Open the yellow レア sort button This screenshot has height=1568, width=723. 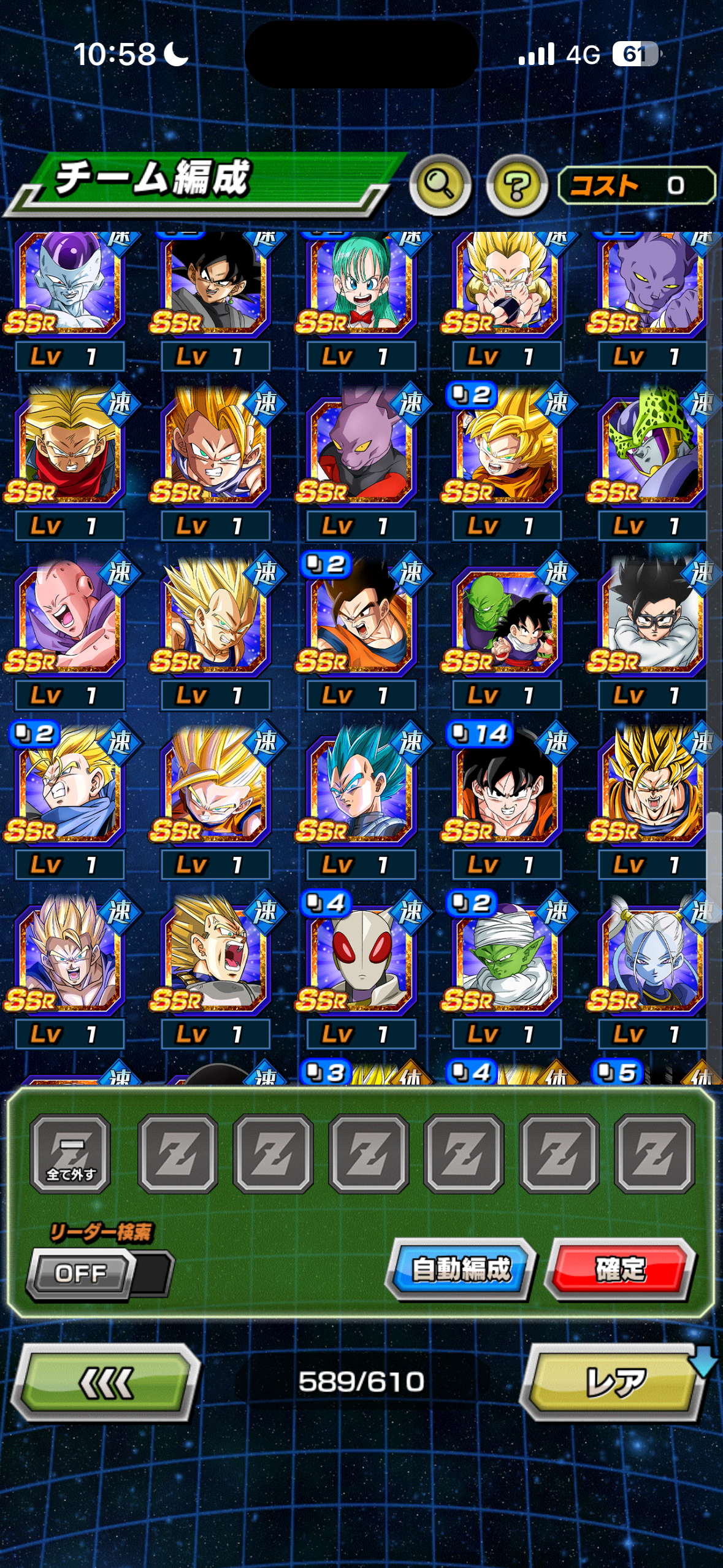tap(614, 1382)
